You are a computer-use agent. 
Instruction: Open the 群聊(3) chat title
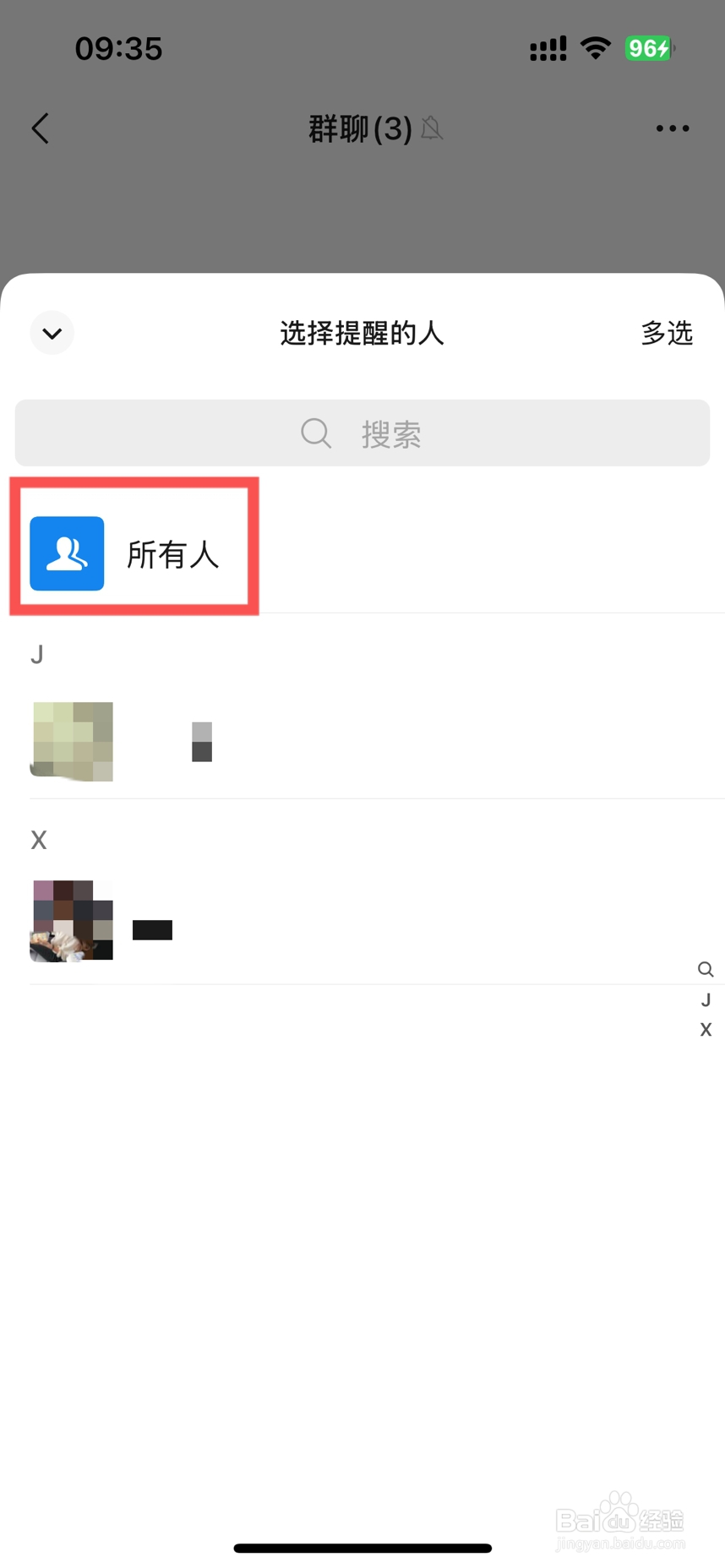pyautogui.click(x=359, y=128)
